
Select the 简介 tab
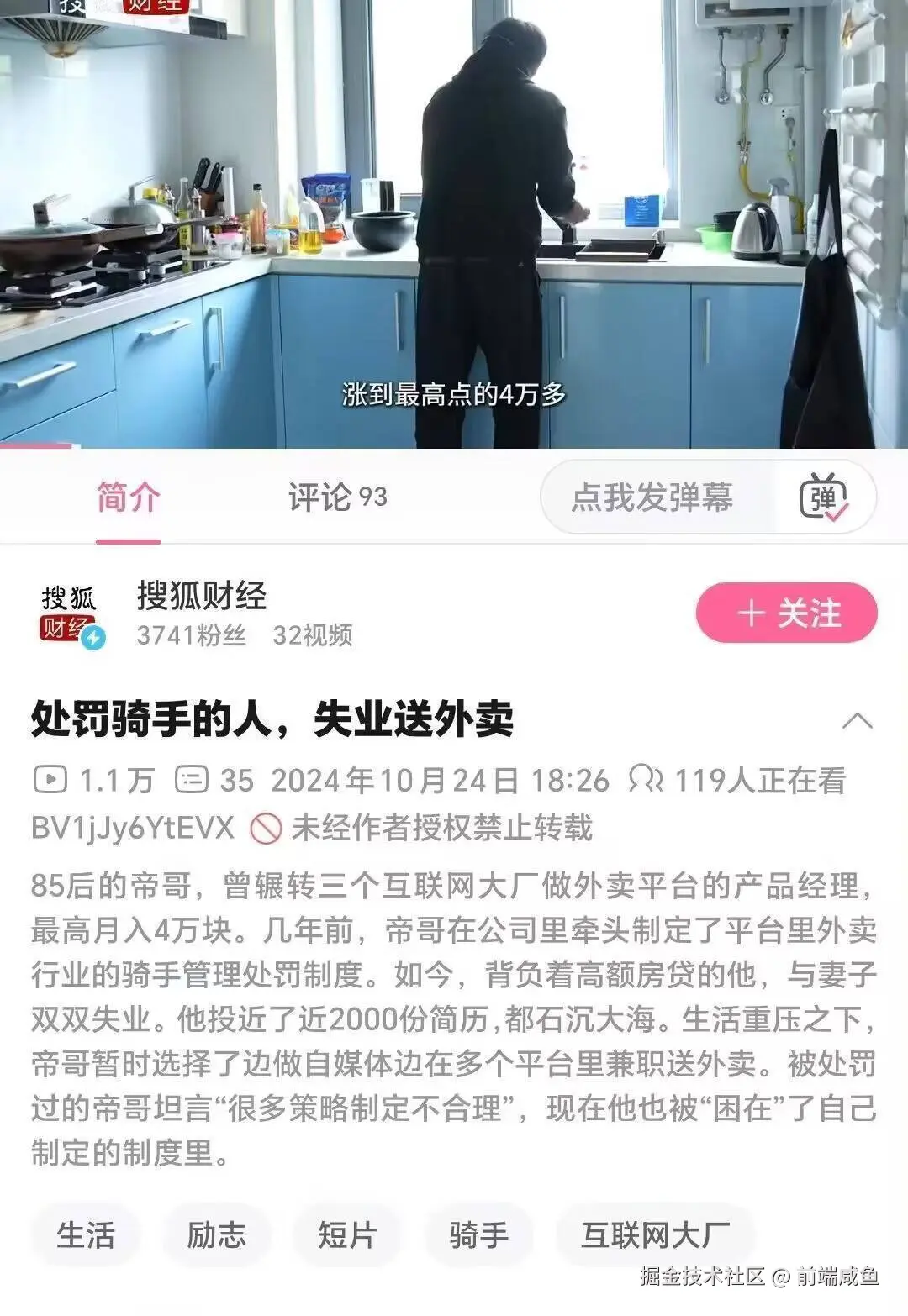coord(129,497)
